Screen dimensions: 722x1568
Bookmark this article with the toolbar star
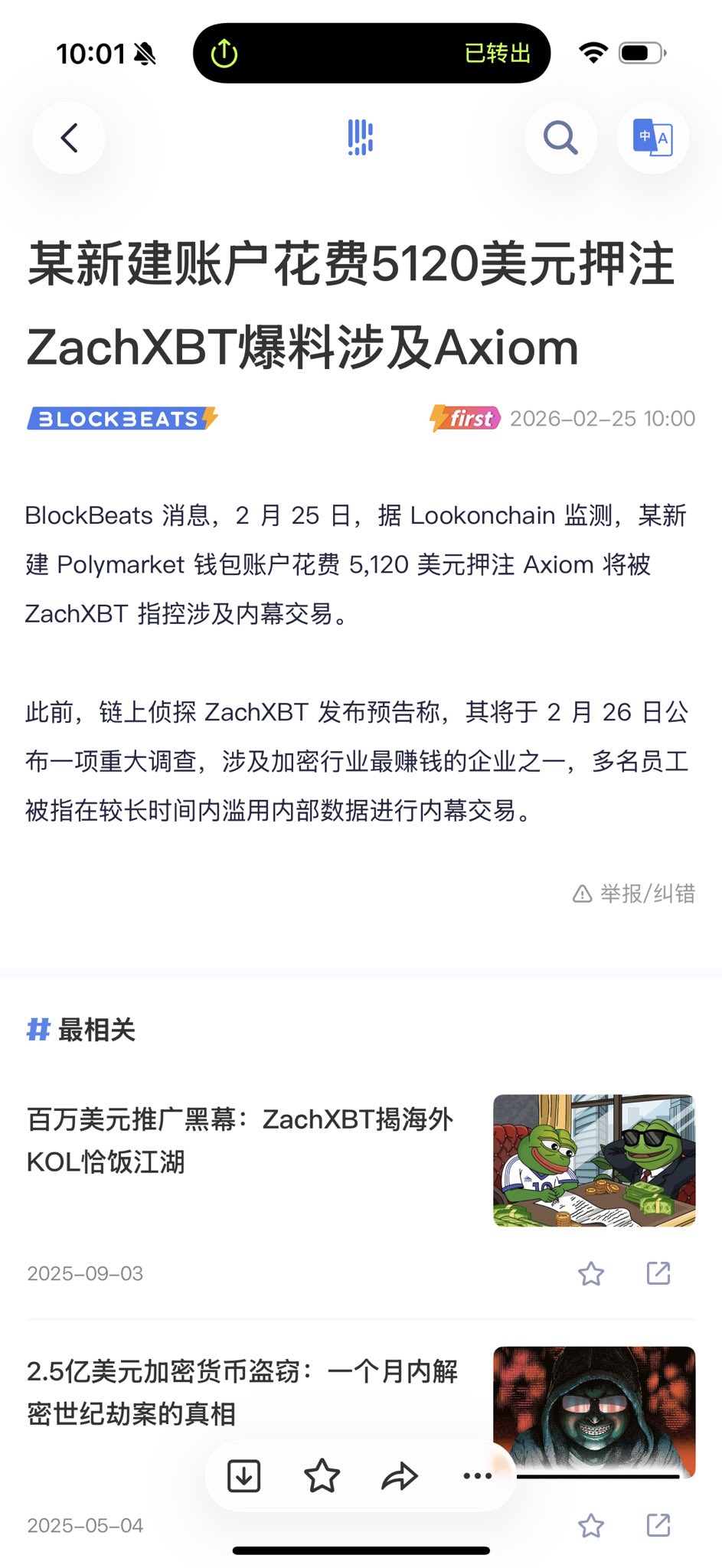pyautogui.click(x=322, y=1475)
